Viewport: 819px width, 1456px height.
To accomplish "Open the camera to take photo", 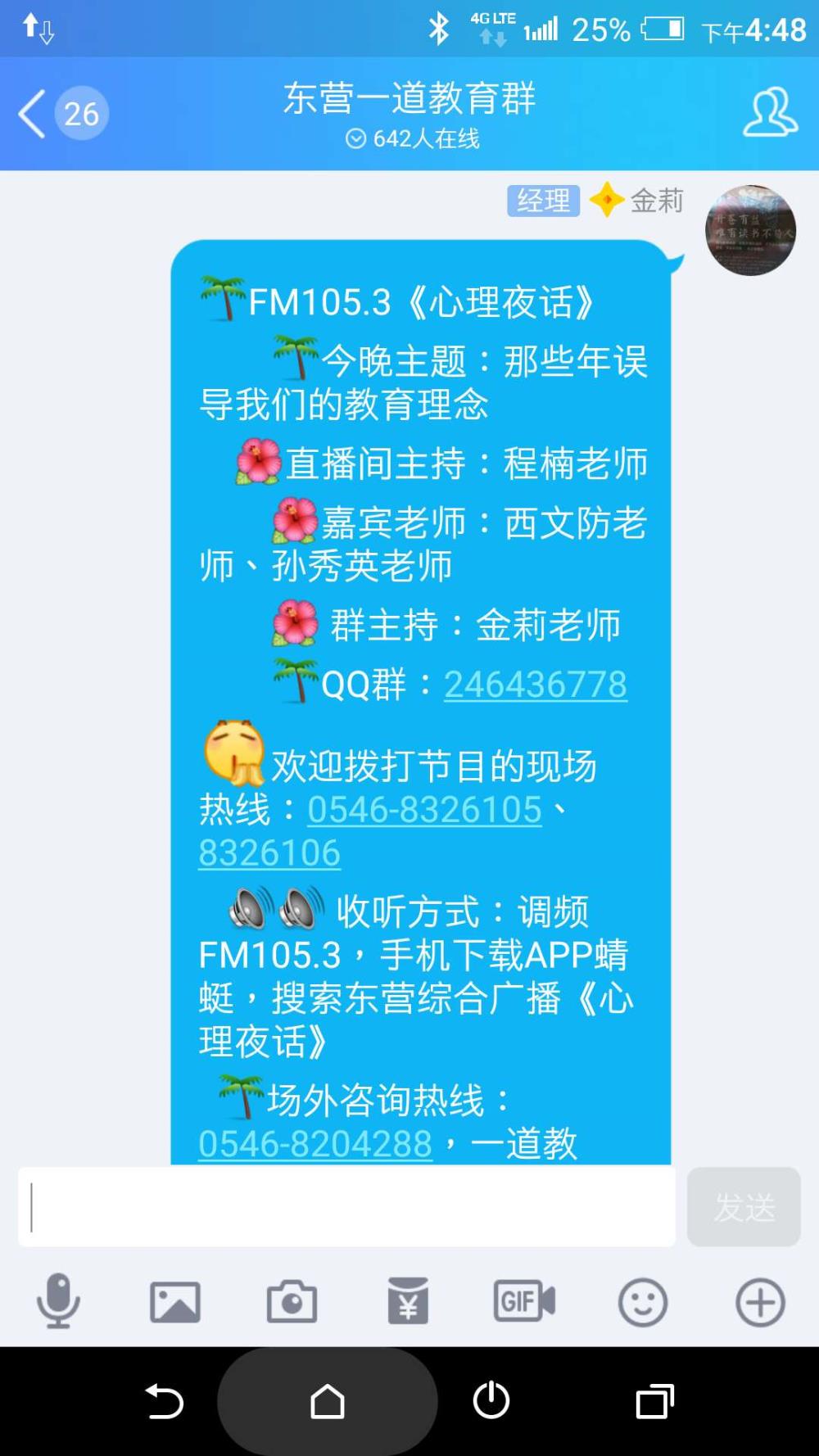I will [x=292, y=1301].
